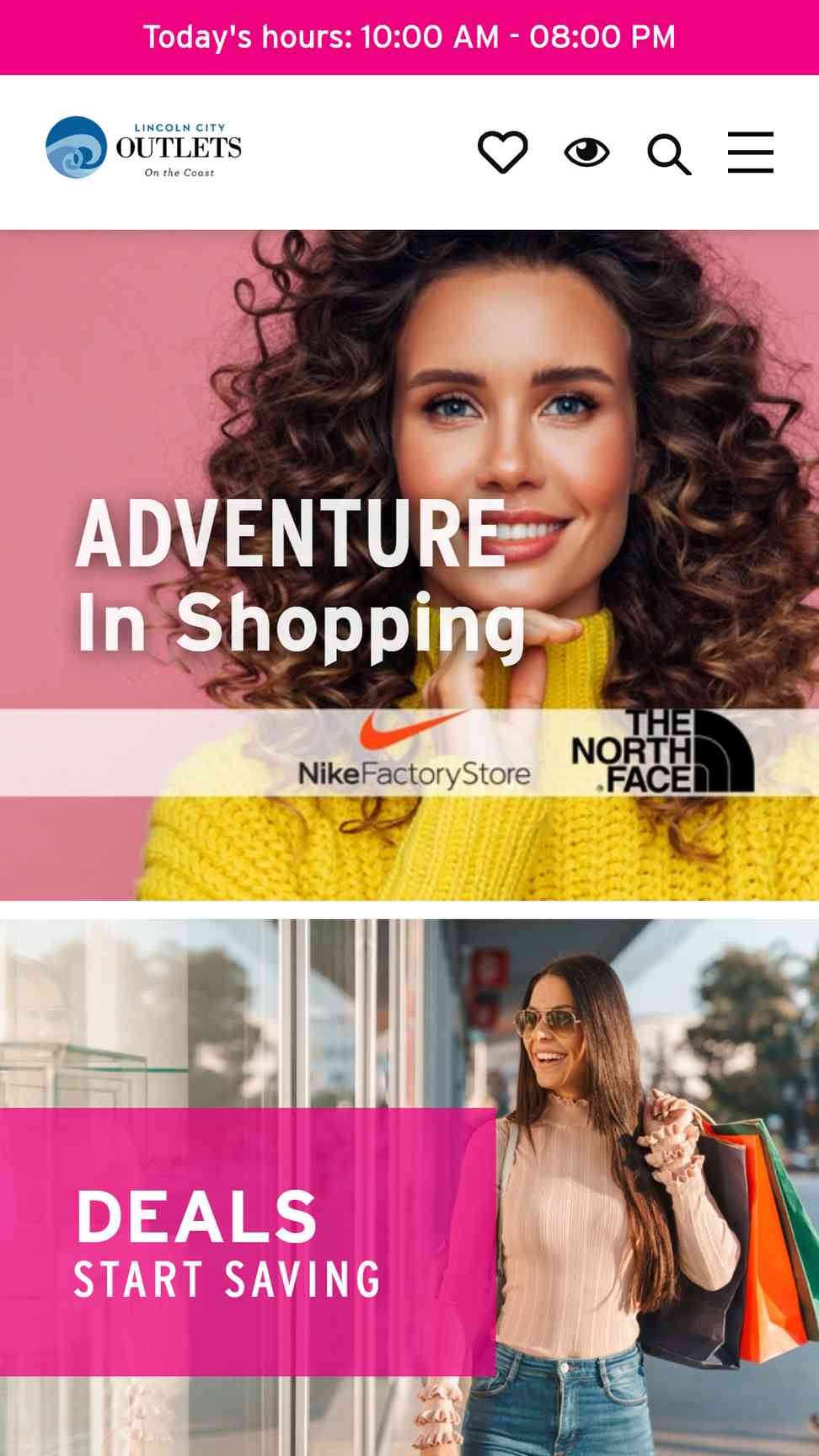Open the search magnifier
This screenshot has height=1456, width=819.
(669, 154)
